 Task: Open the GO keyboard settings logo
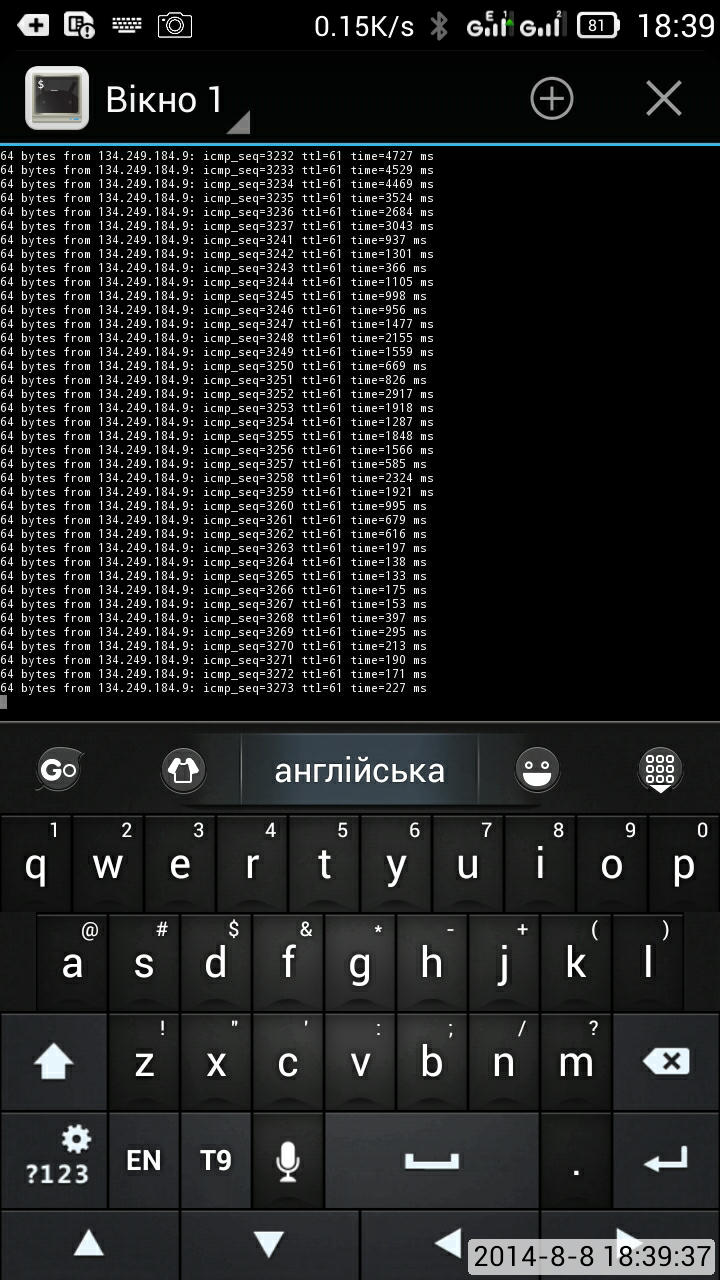click(58, 770)
